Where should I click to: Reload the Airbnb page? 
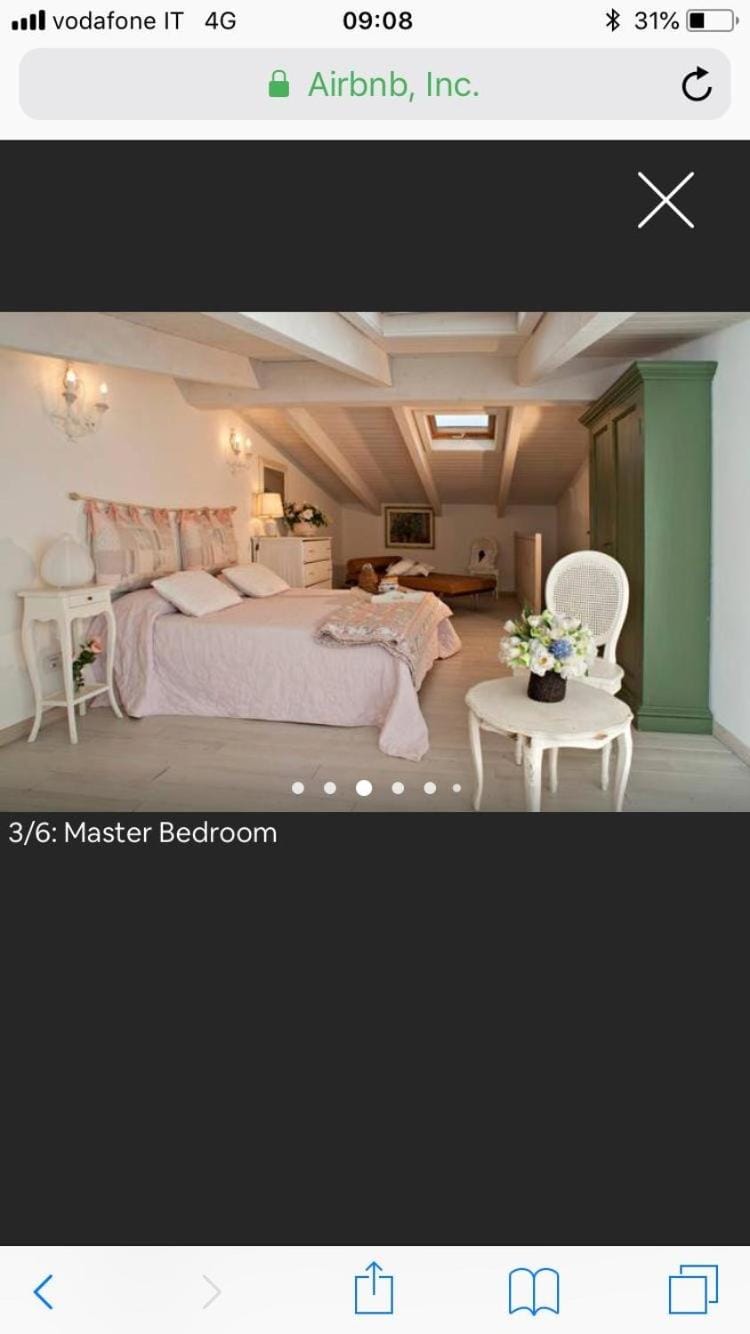[x=697, y=85]
